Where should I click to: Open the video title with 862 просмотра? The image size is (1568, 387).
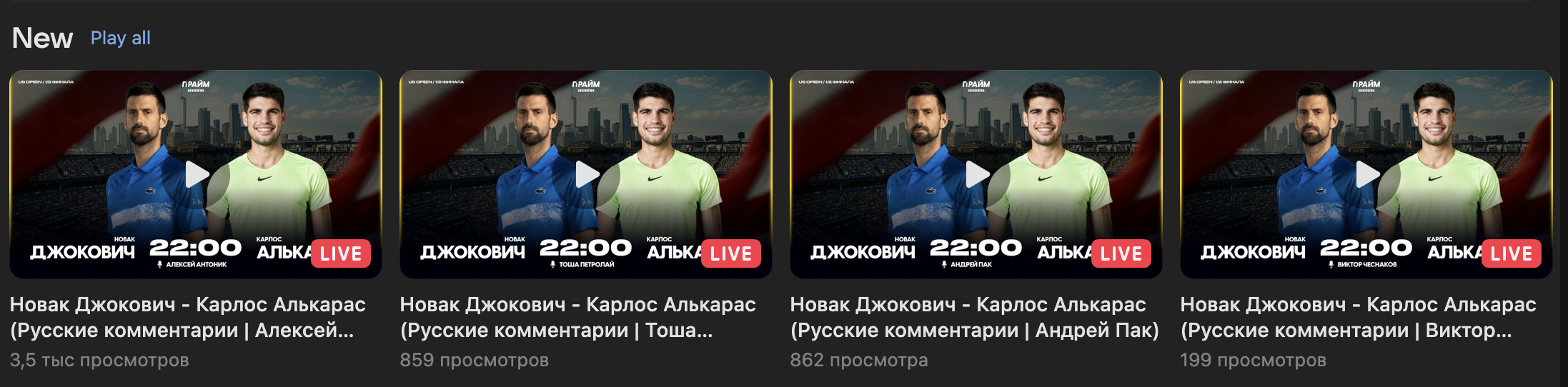click(973, 317)
